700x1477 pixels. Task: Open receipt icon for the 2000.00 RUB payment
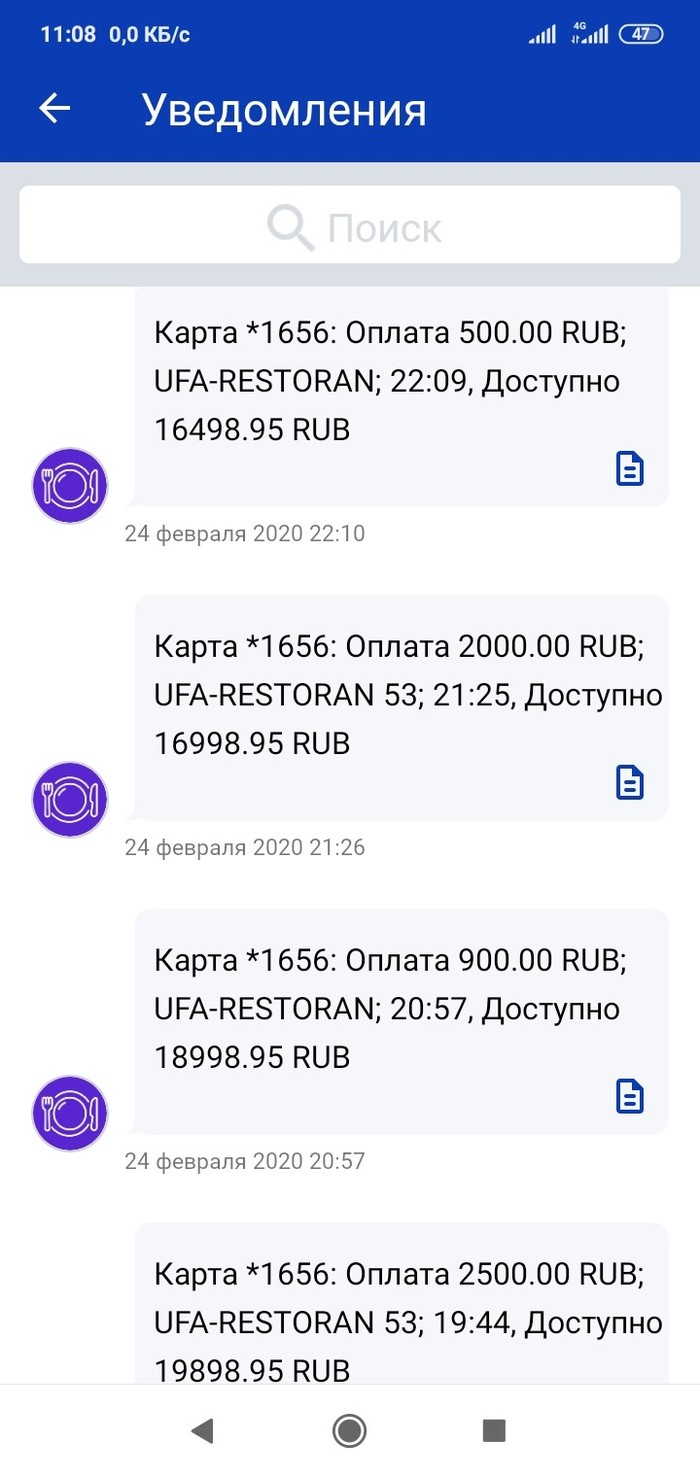click(629, 782)
